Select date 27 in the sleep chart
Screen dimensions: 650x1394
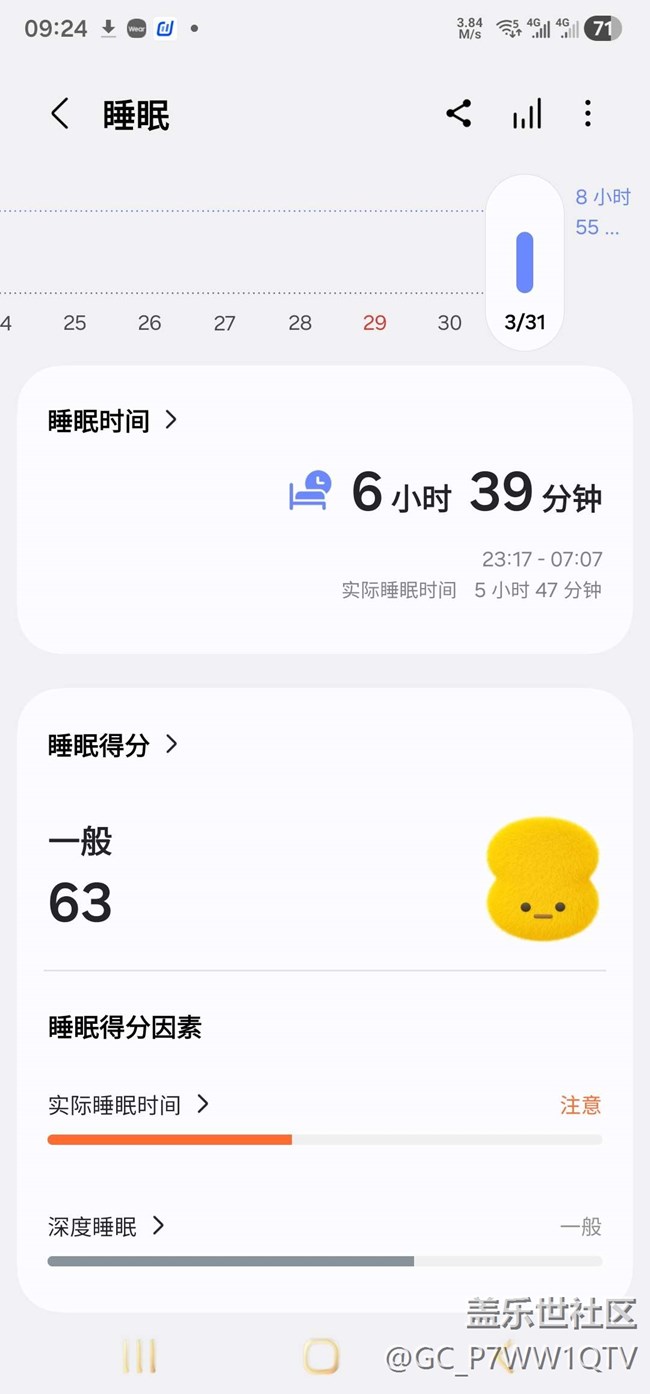click(x=225, y=323)
